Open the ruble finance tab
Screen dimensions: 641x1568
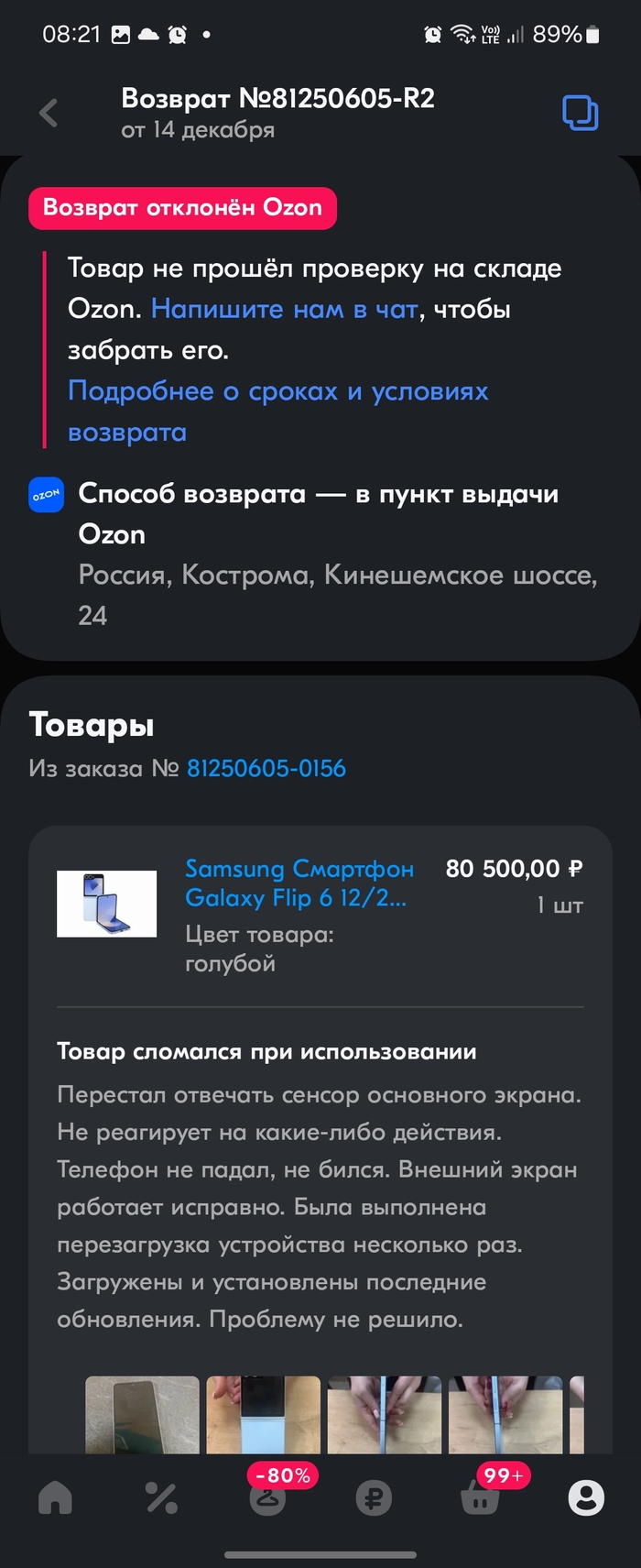click(x=374, y=1498)
